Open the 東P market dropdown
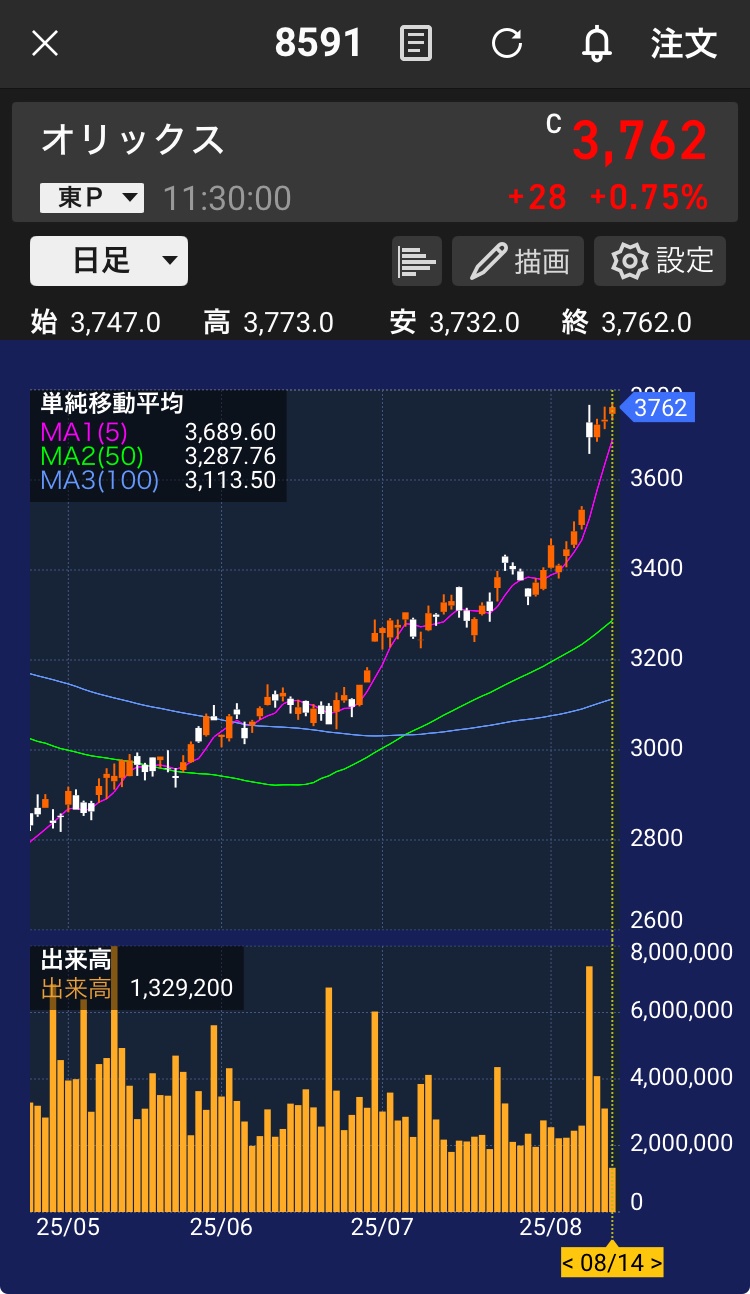 click(92, 198)
